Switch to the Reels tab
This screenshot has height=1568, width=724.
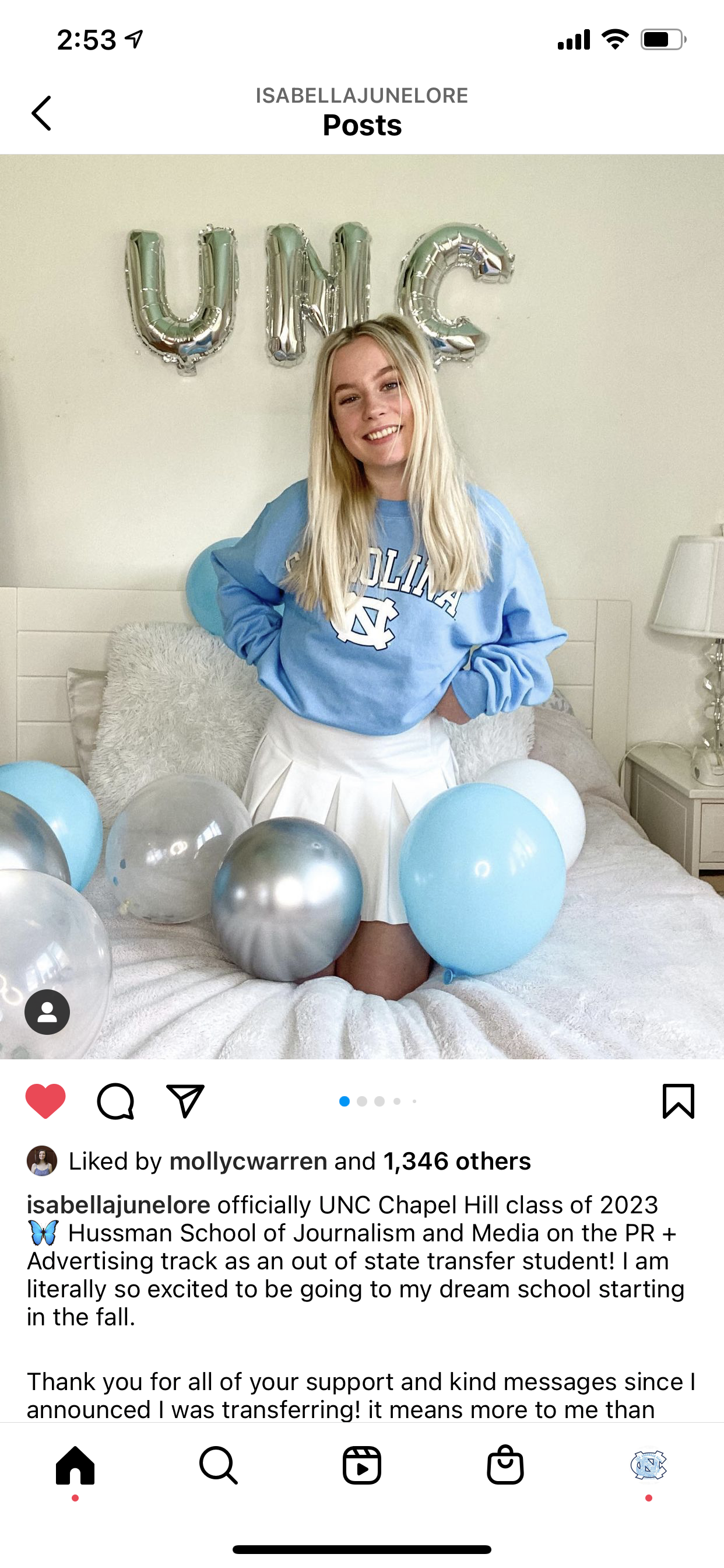(x=362, y=1465)
